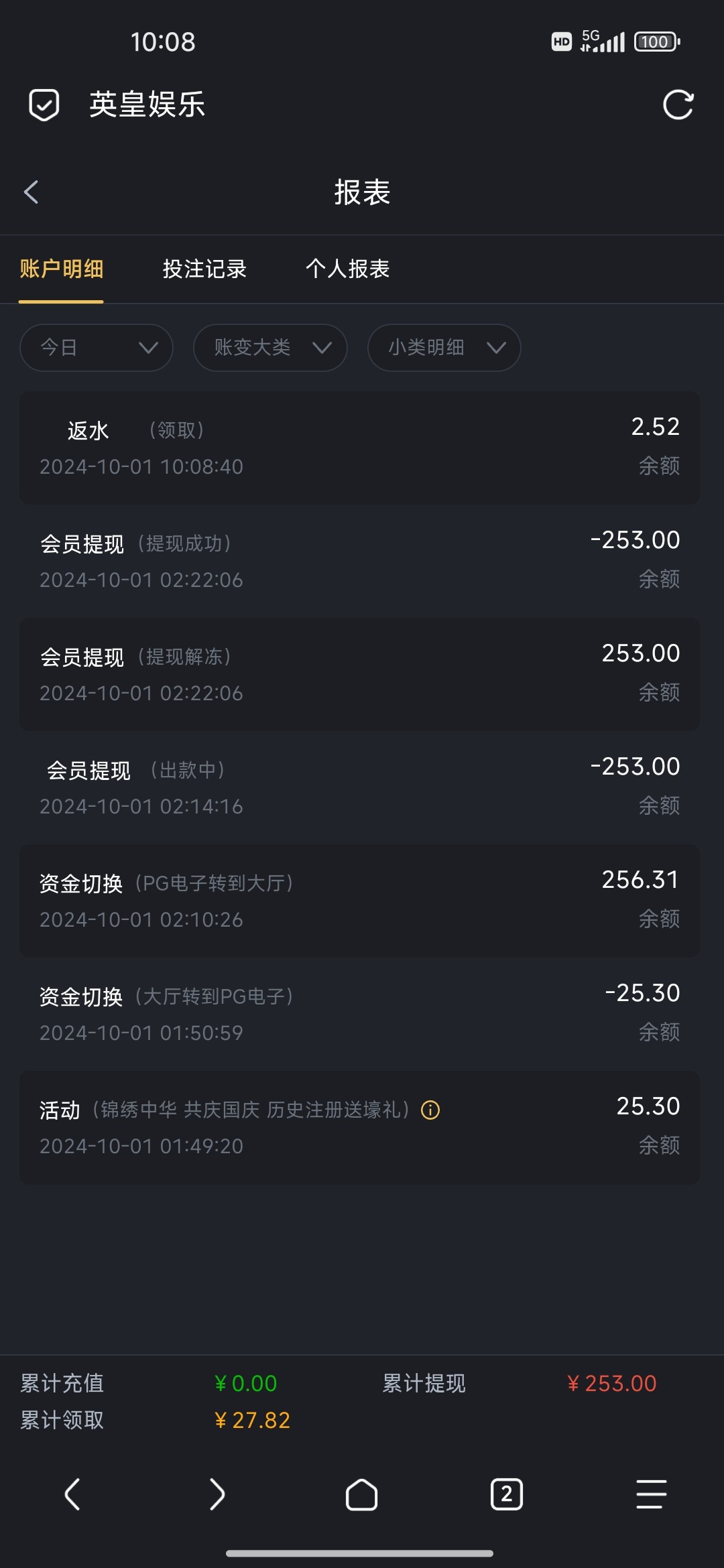
Task: Go back from the 报表 page
Action: point(31,192)
